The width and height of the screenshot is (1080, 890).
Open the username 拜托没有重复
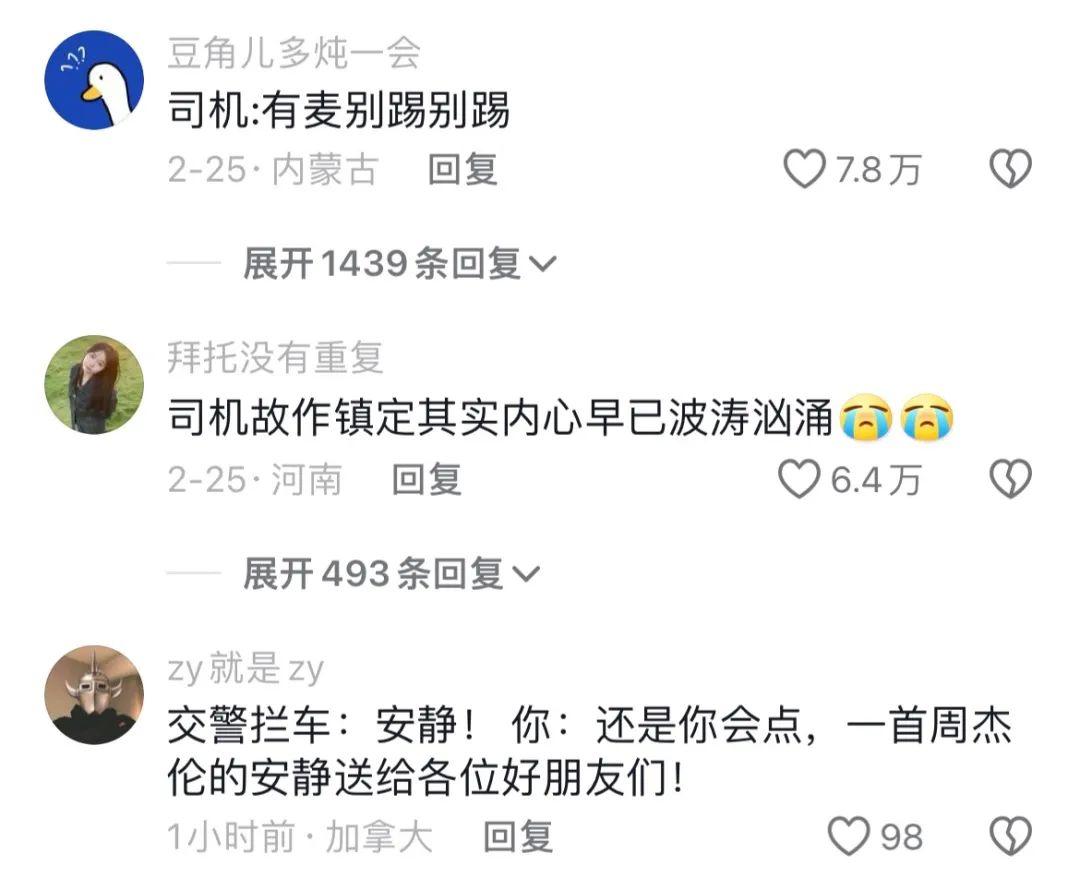point(276,357)
